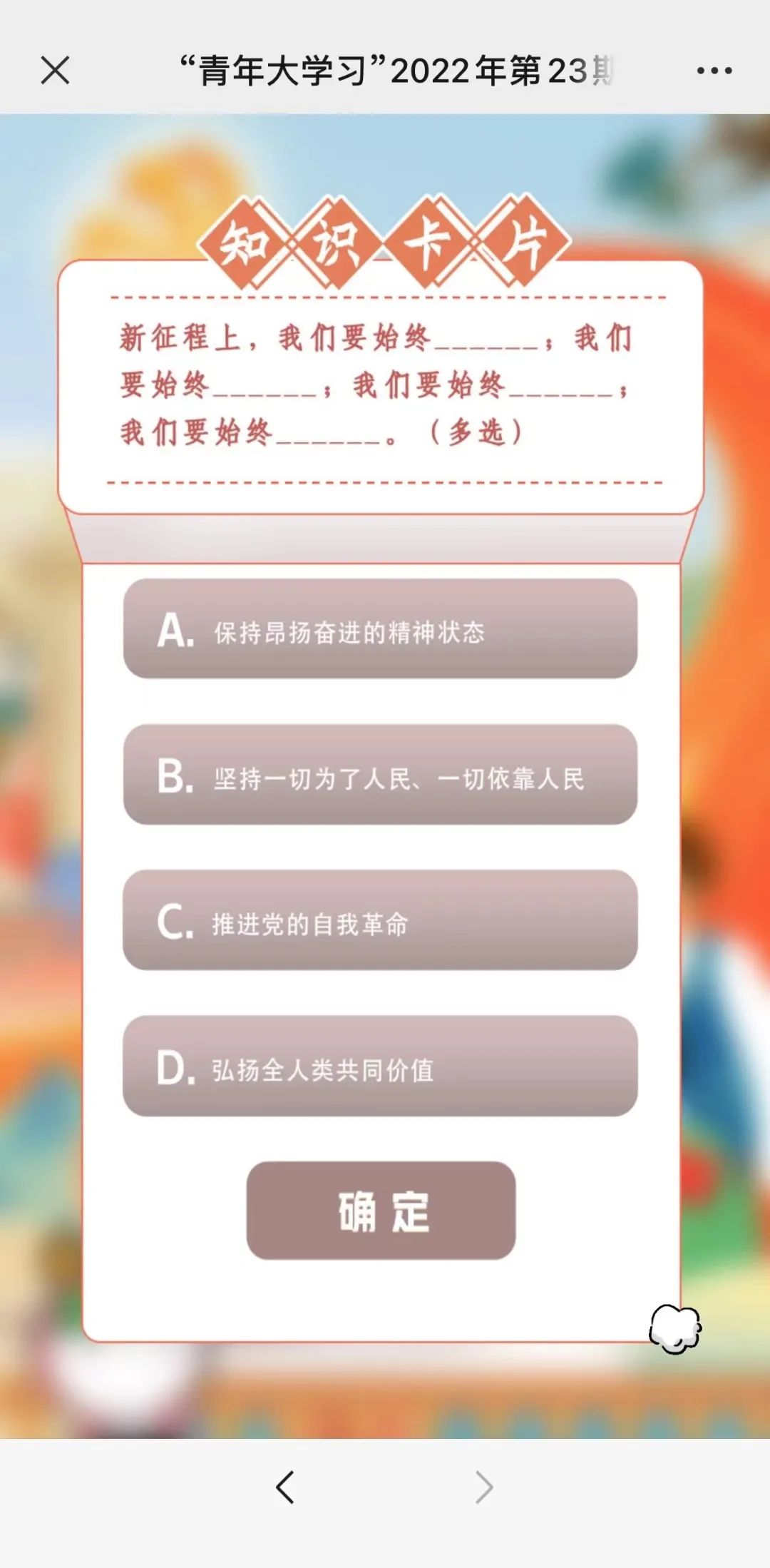The image size is (770, 1568).
Task: Tap the 确定 confirm button
Action: coord(381,1211)
